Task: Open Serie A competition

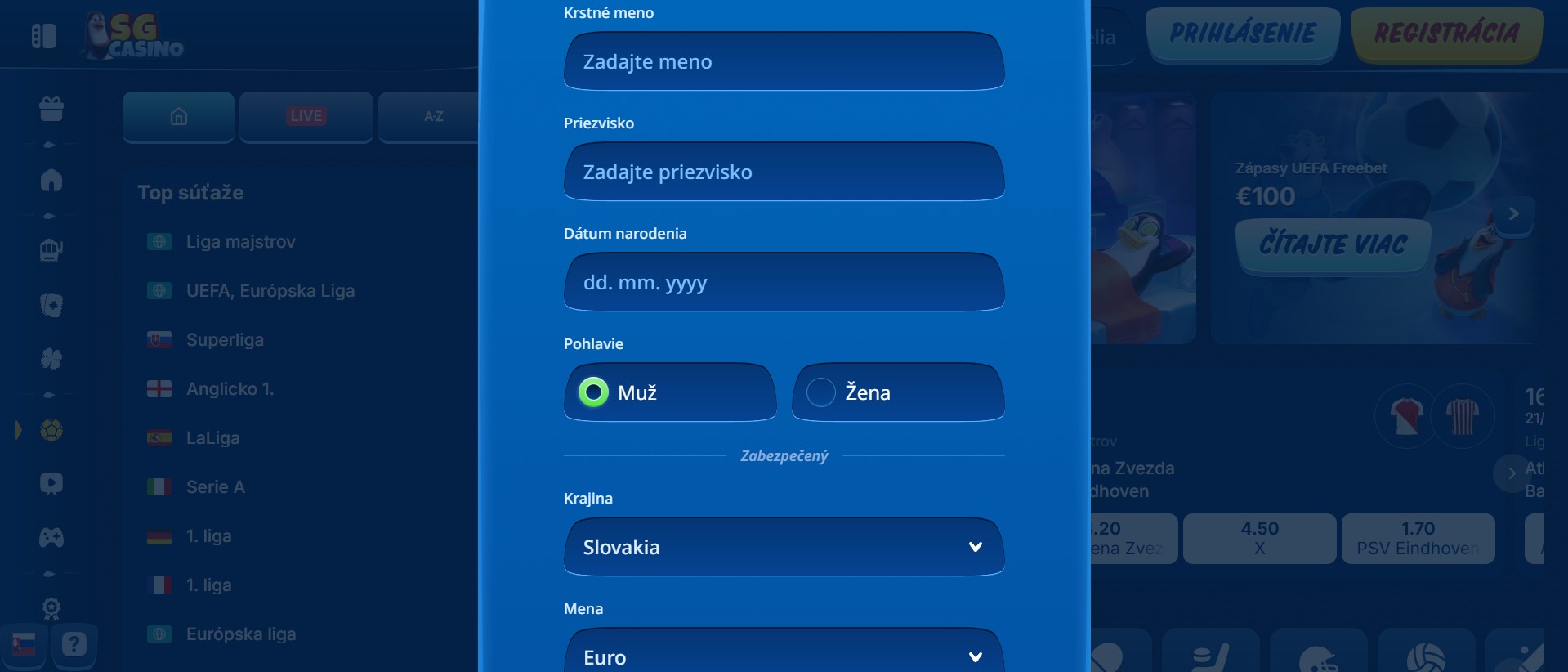Action: click(215, 487)
